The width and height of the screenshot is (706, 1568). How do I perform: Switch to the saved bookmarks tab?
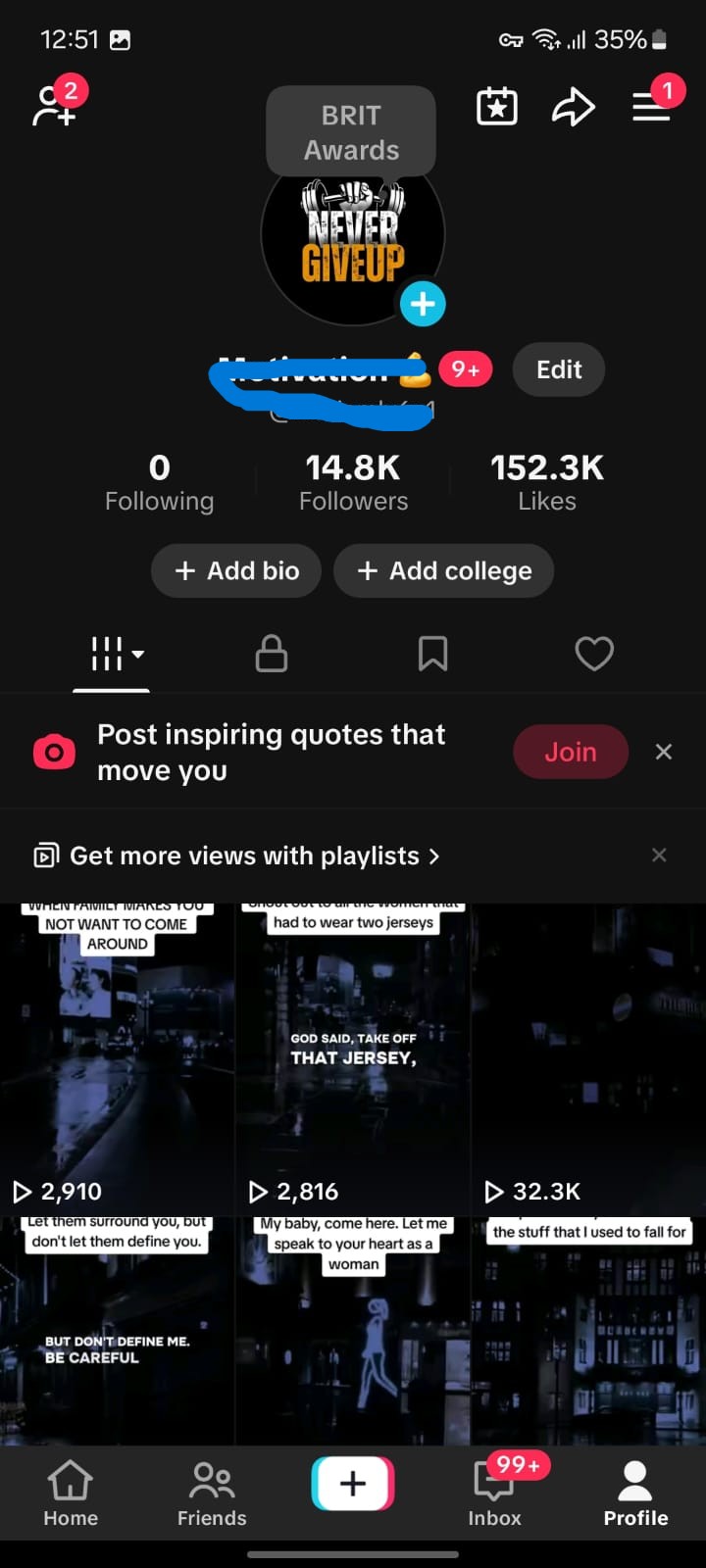tap(432, 654)
